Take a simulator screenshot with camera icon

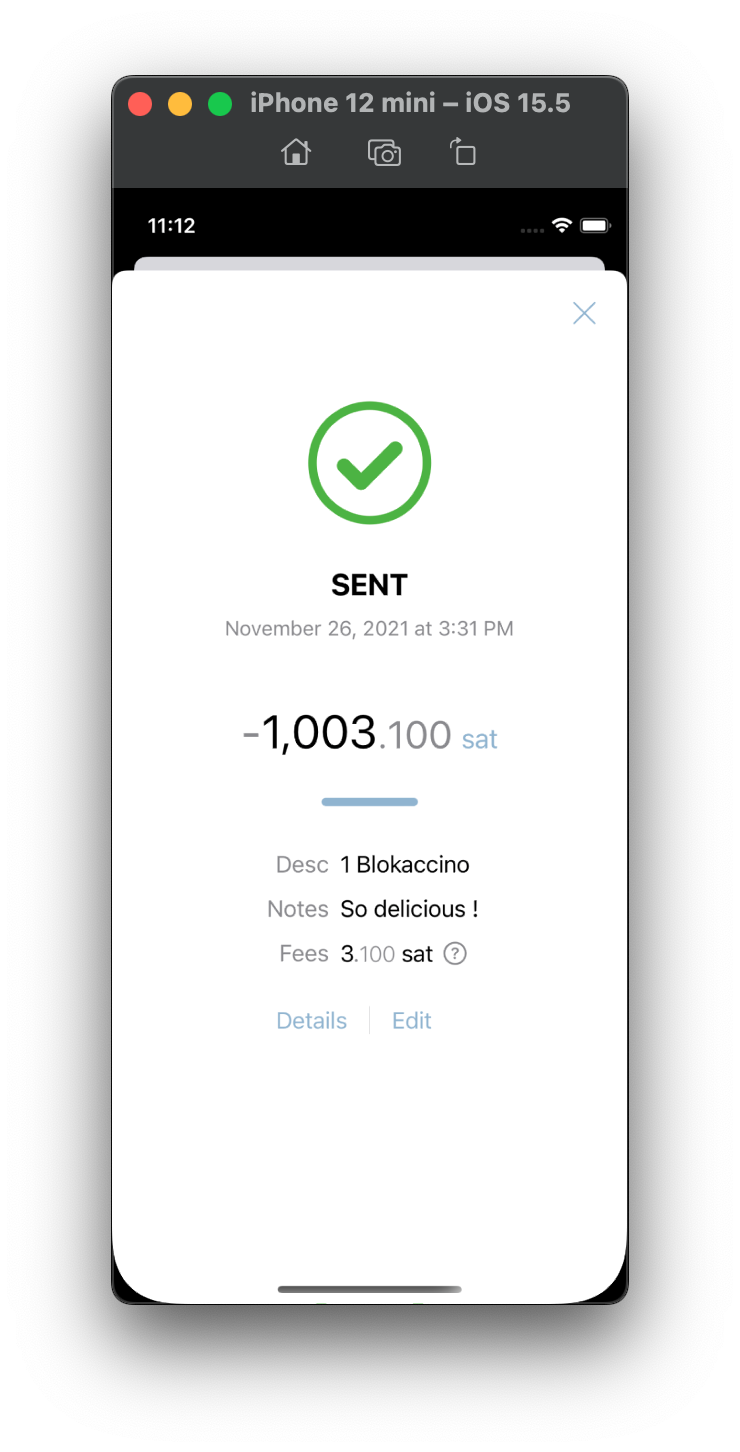pos(384,152)
